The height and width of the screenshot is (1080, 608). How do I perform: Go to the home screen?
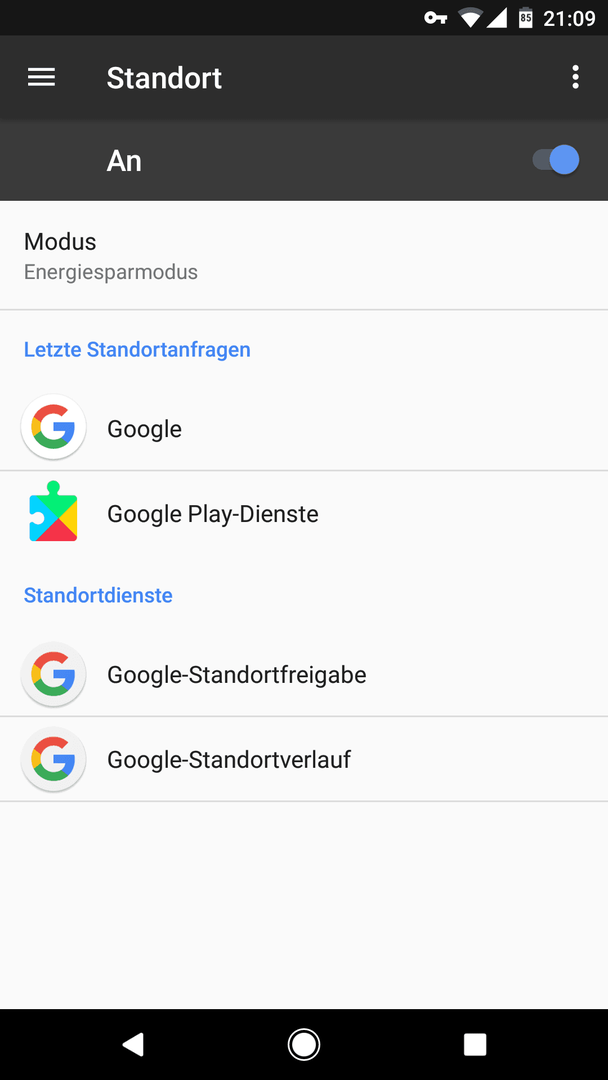(304, 1044)
